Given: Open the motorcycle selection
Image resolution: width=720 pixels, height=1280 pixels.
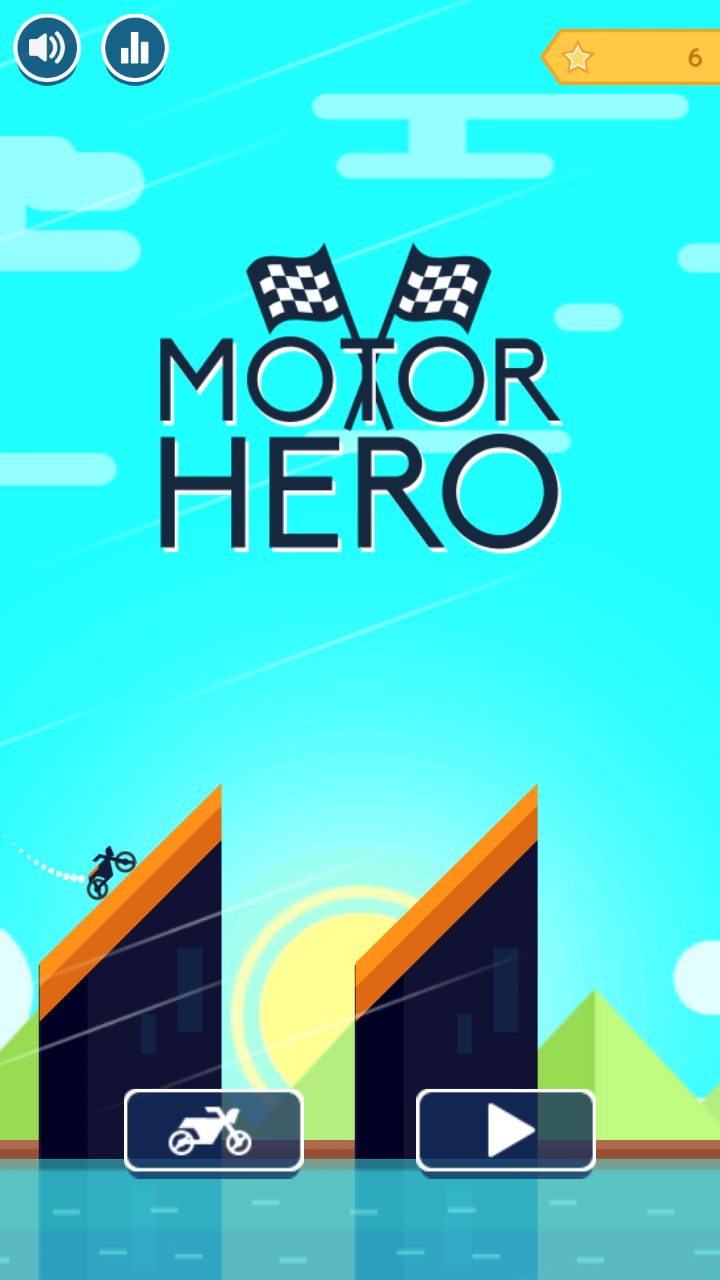Looking at the screenshot, I should (213, 1130).
